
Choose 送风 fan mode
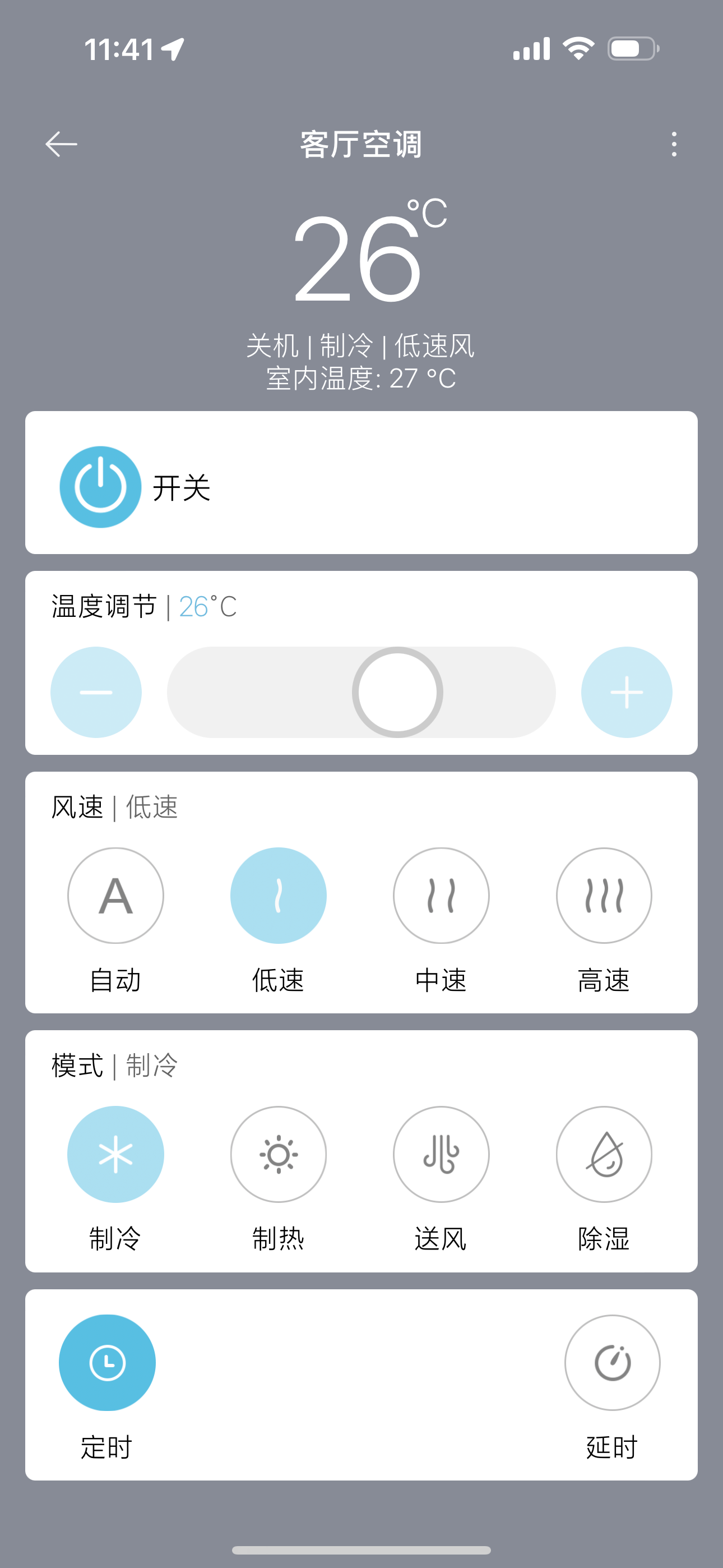point(441,1154)
